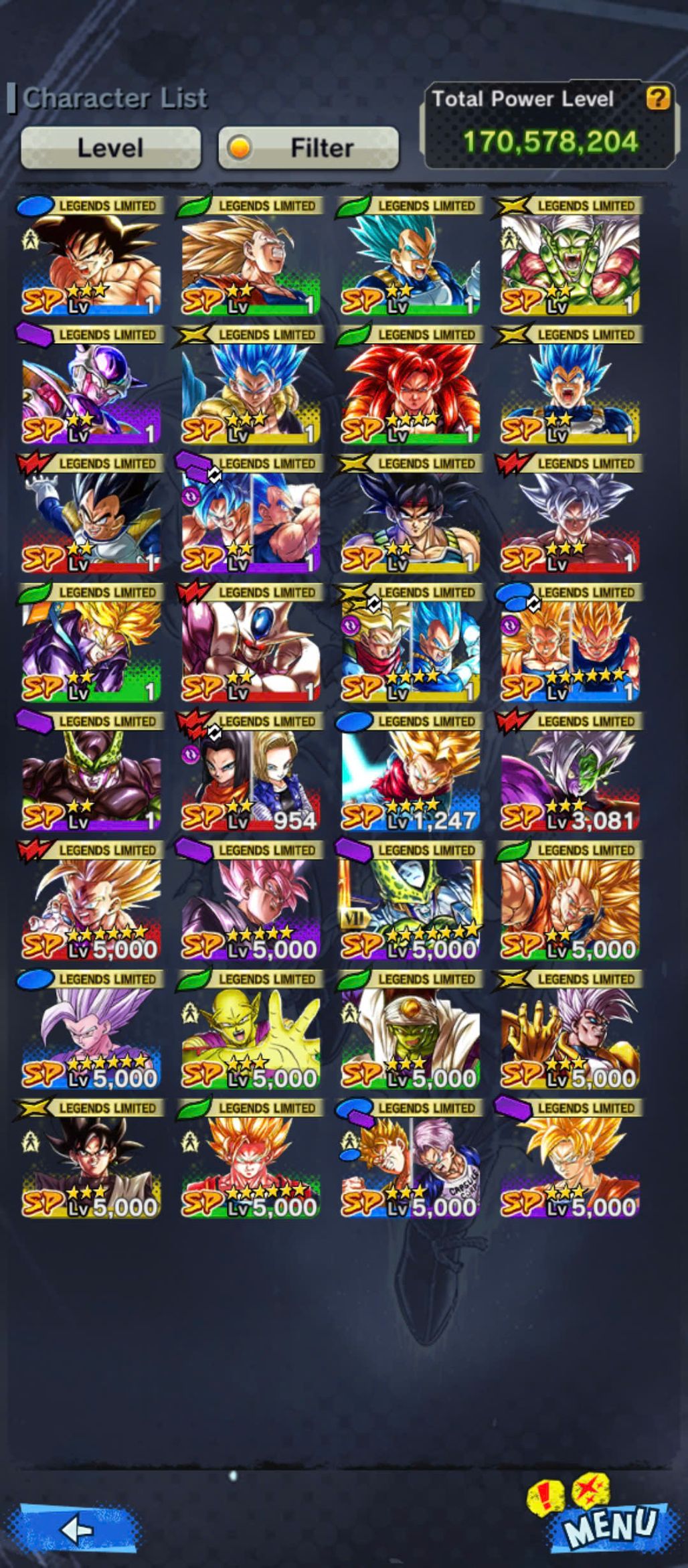
Task: Open the Goku Black Rosé card
Action: (251, 903)
